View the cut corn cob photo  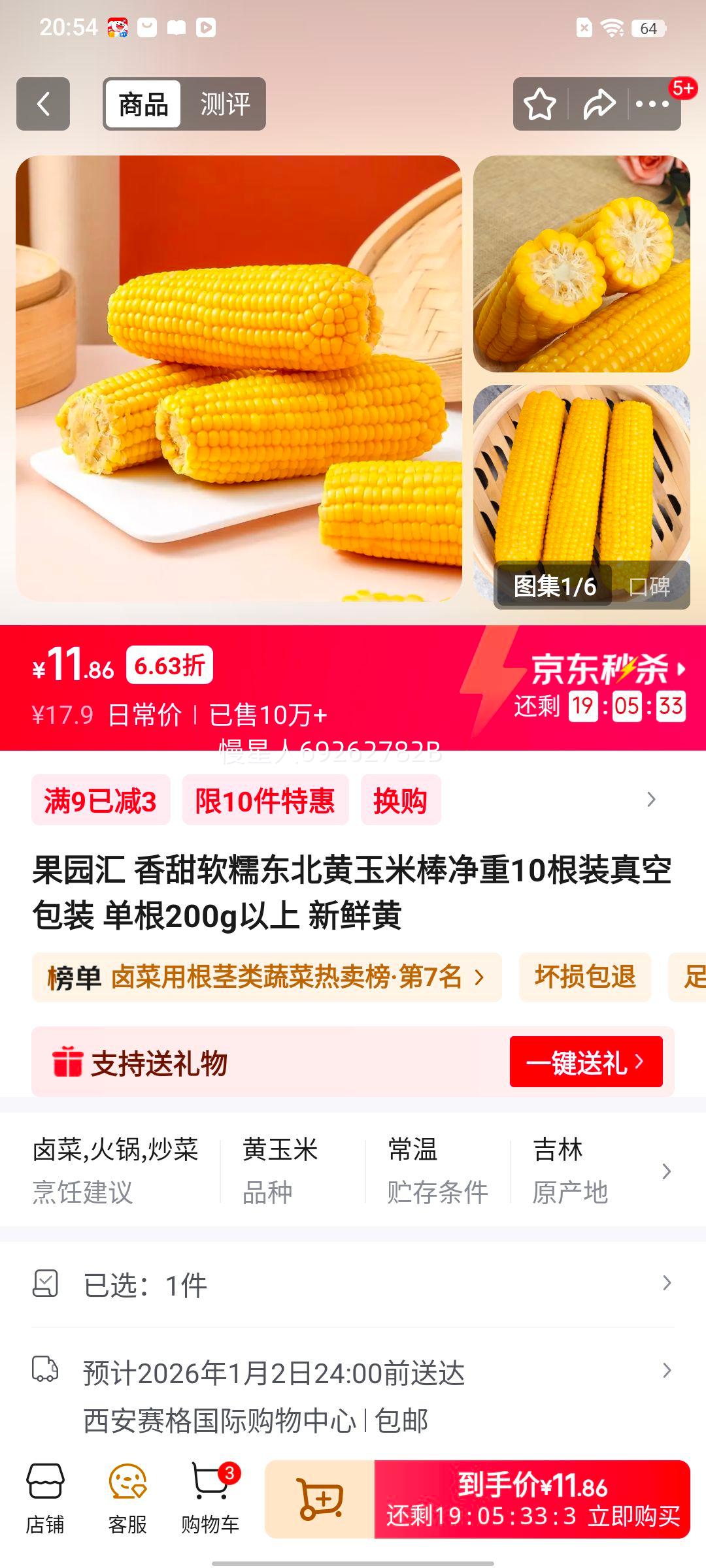(581, 263)
